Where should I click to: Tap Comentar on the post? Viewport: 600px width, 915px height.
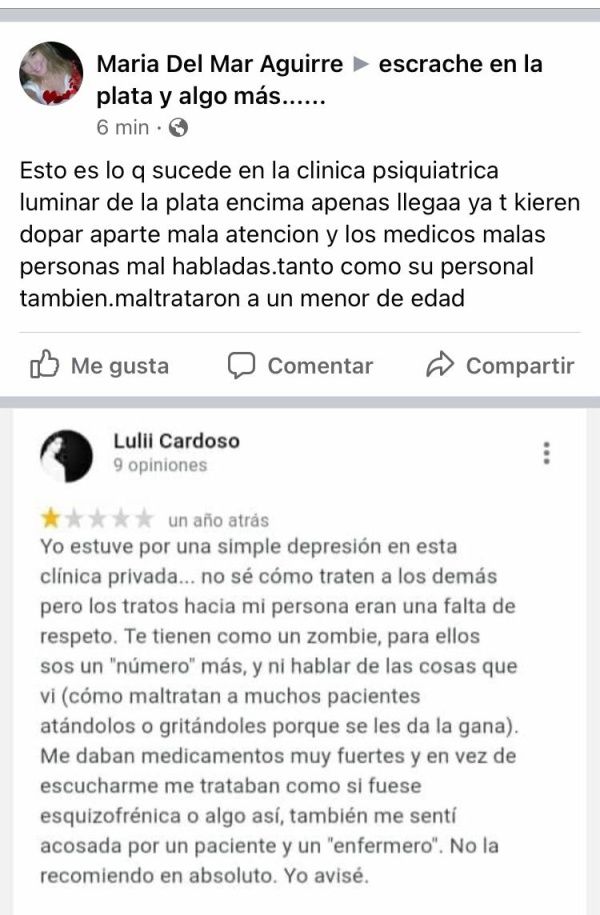(300, 366)
